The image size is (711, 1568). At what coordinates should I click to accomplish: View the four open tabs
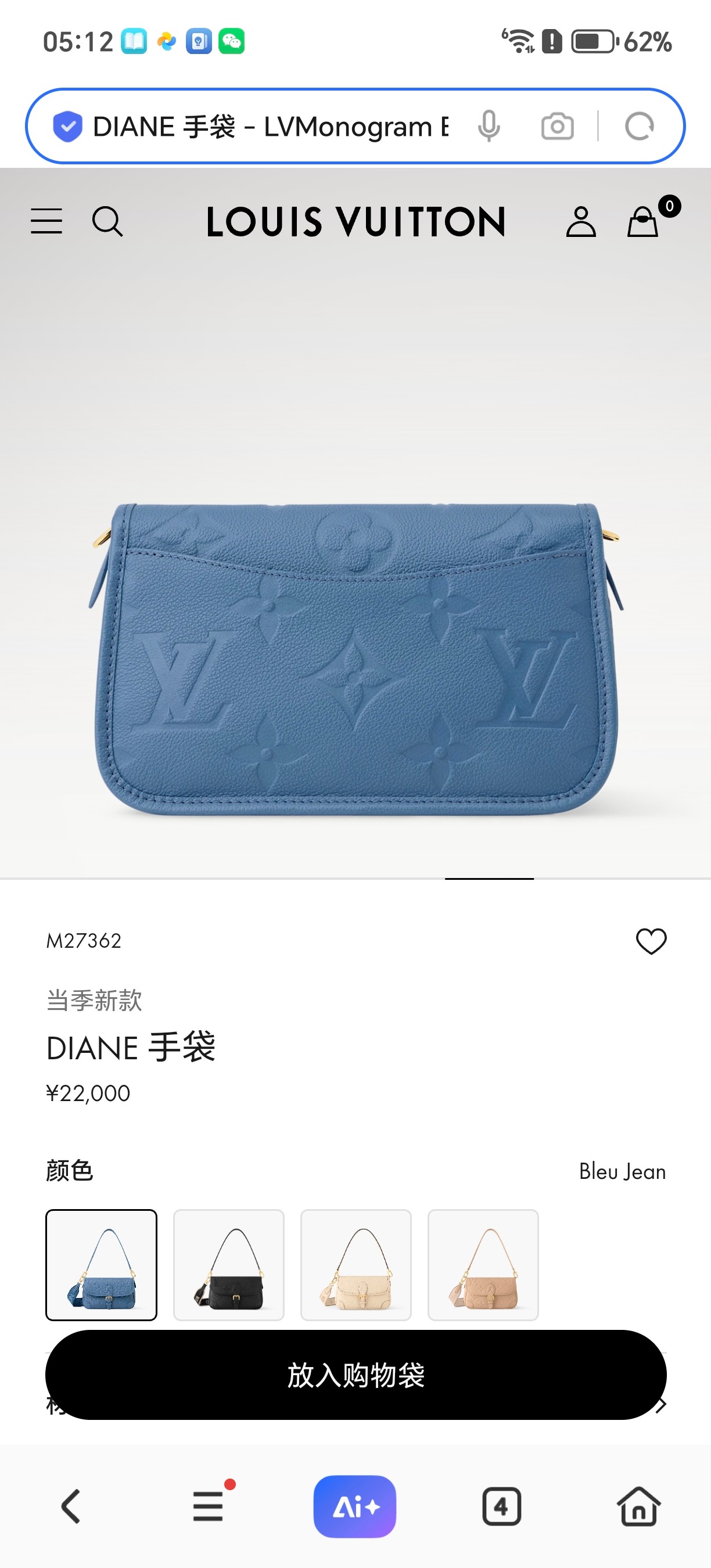click(x=502, y=1506)
